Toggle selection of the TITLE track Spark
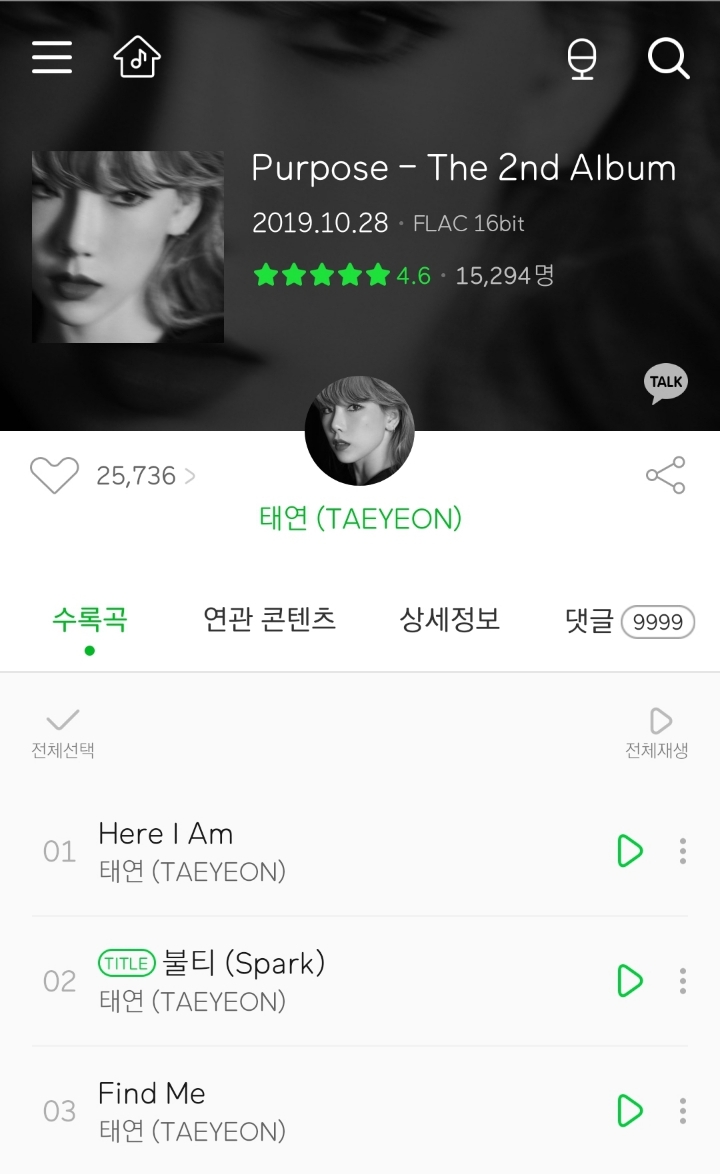Screen dimensions: 720x1174 126,963
